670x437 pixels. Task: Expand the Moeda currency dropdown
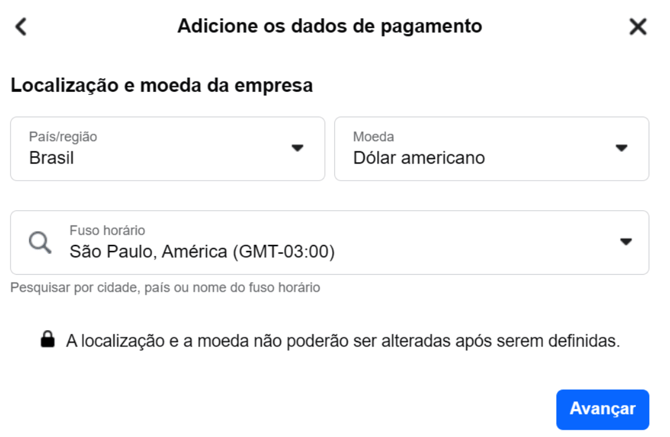click(491, 149)
